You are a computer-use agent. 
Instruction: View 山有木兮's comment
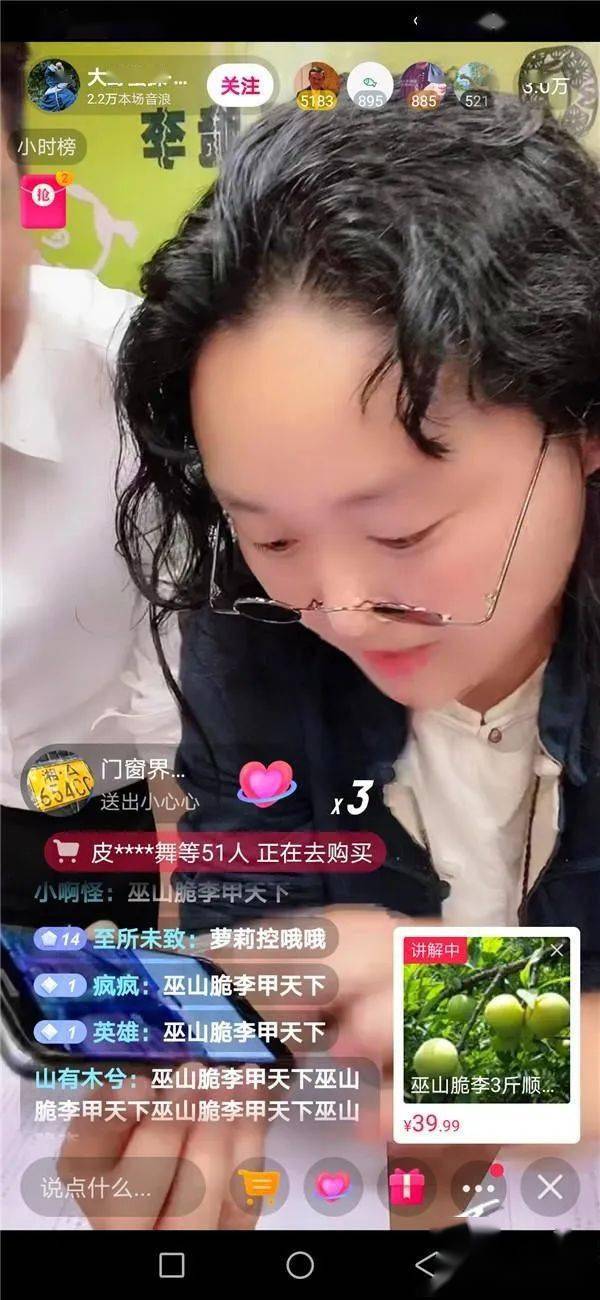pyautogui.click(x=197, y=1095)
